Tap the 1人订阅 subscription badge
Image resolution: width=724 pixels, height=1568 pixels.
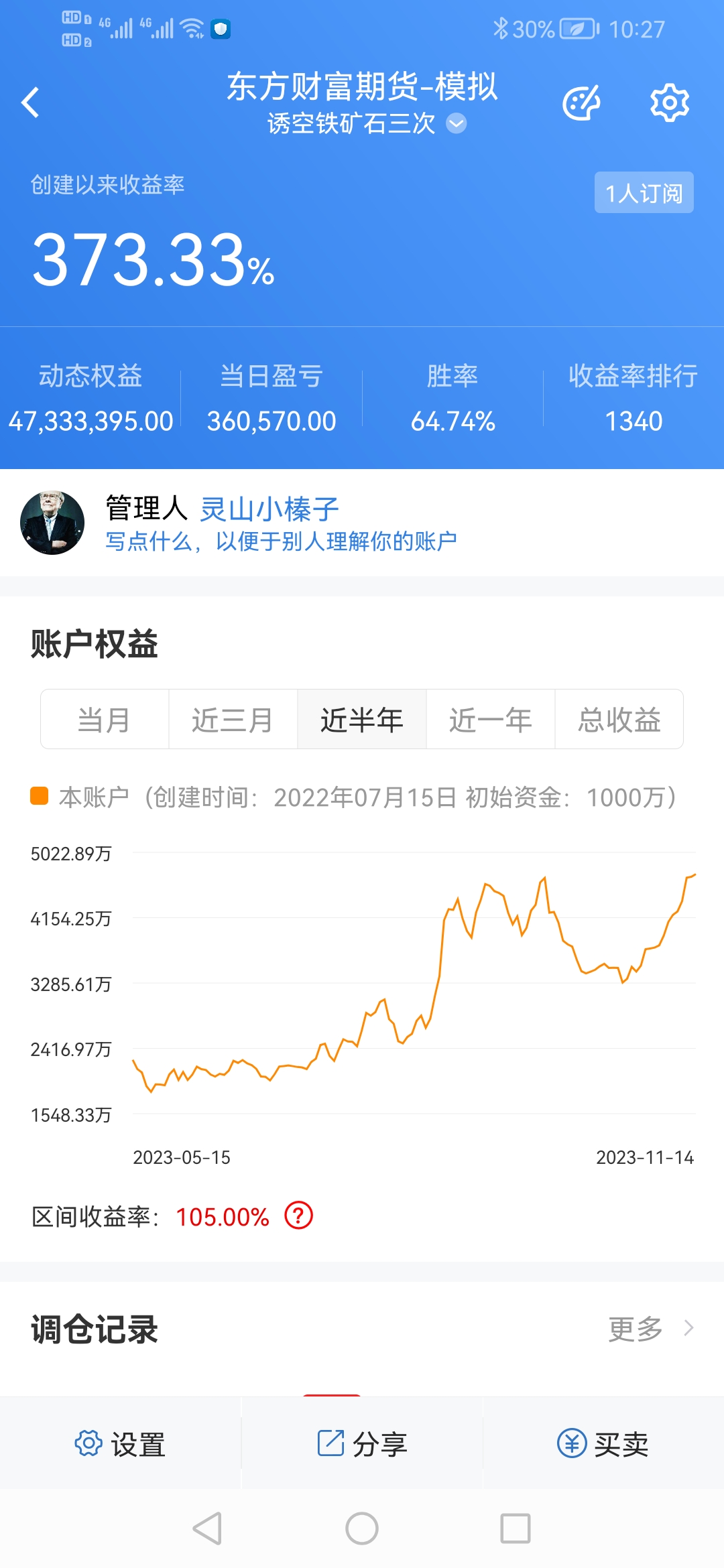tap(644, 193)
